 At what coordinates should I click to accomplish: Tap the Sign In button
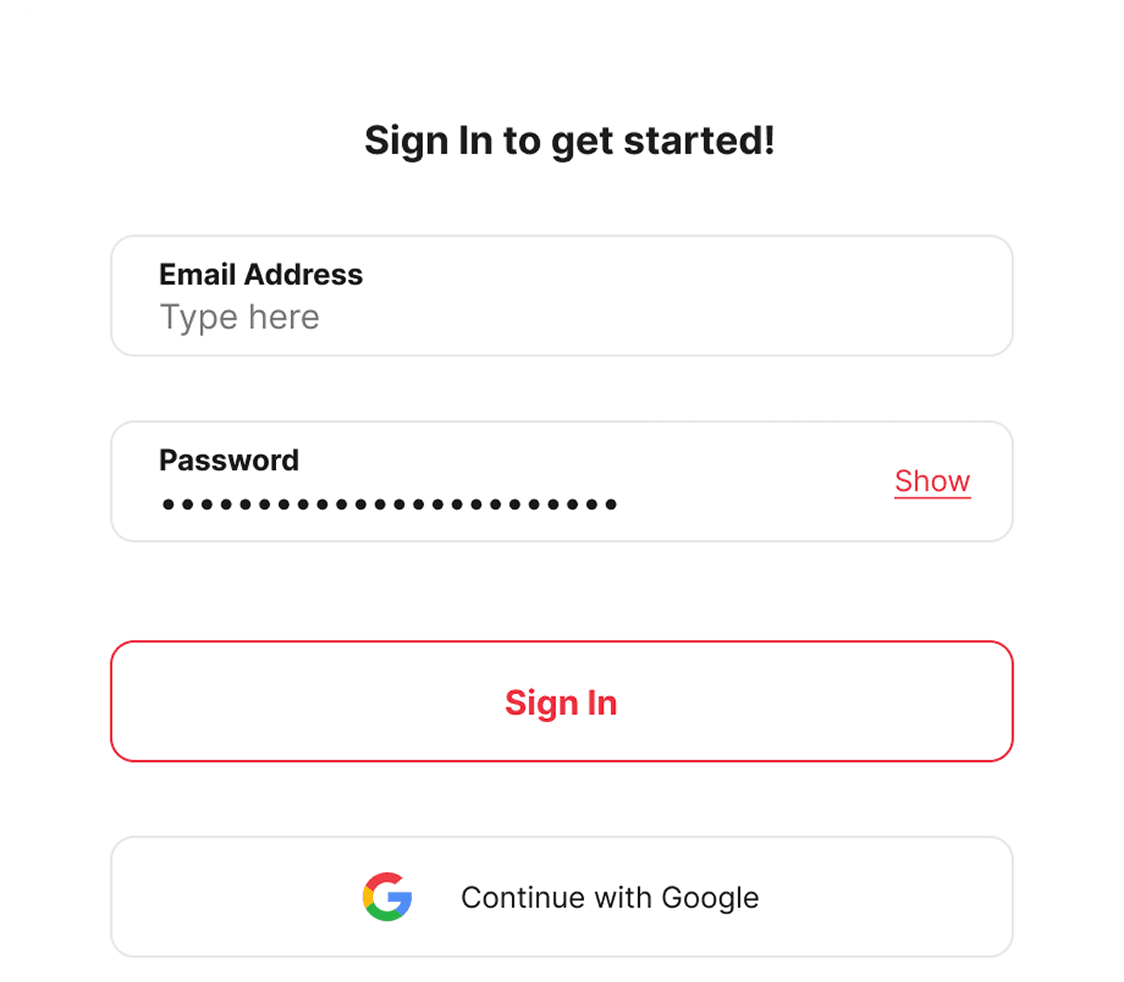pyautogui.click(x=561, y=702)
